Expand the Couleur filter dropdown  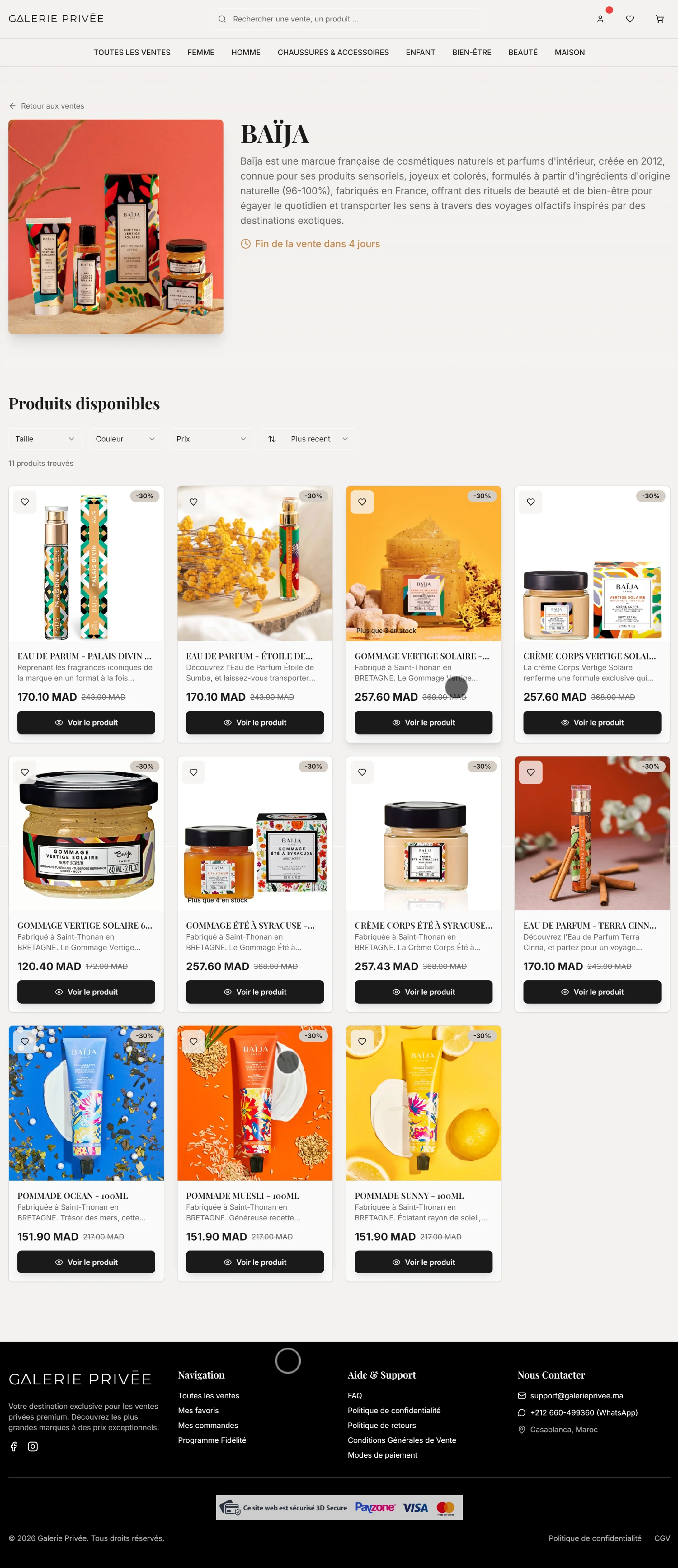pyautogui.click(x=125, y=439)
